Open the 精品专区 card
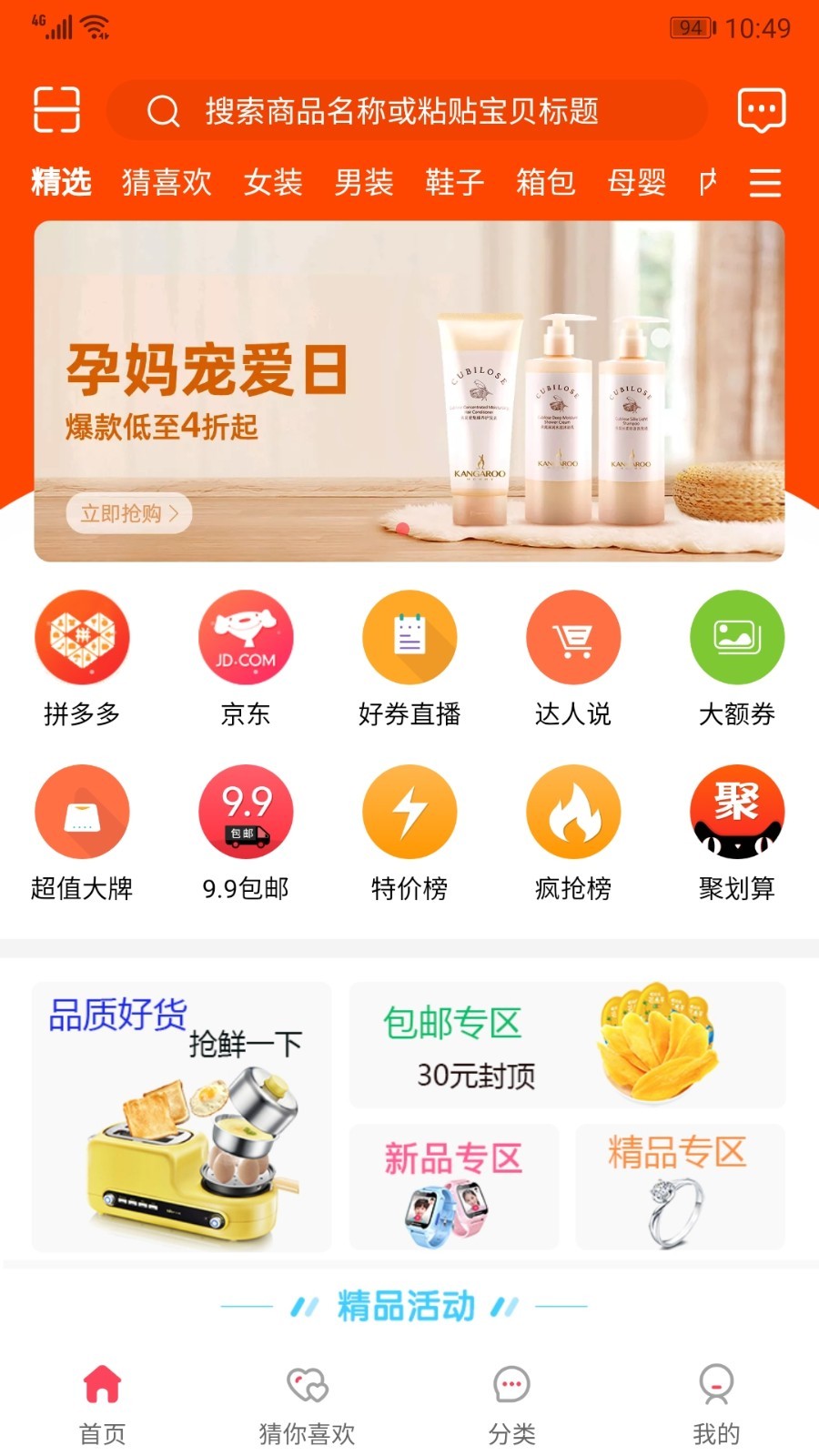The width and height of the screenshot is (819, 1456). 680,1187
